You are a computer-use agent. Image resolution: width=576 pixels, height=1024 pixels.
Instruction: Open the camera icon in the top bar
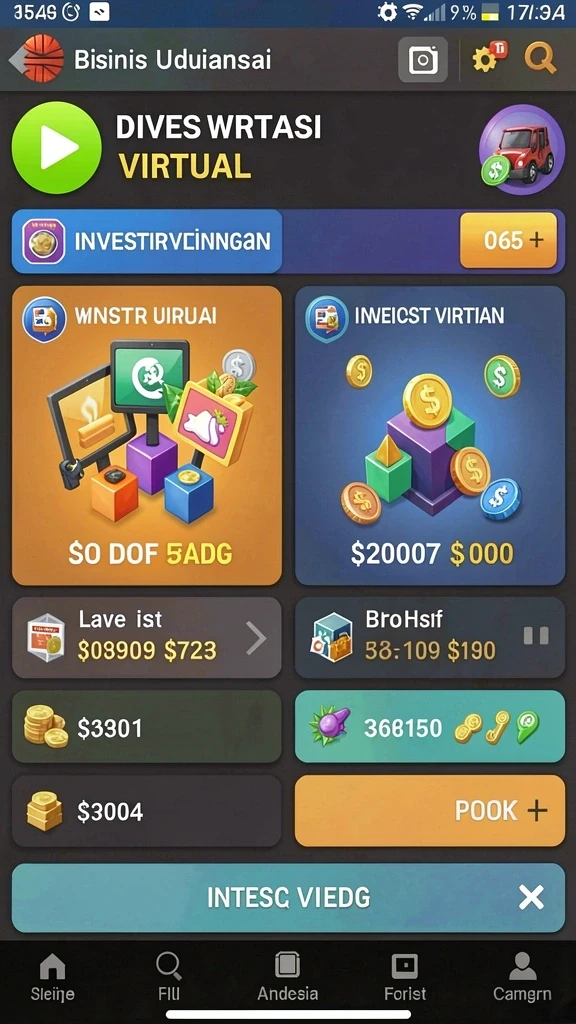[x=423, y=60]
